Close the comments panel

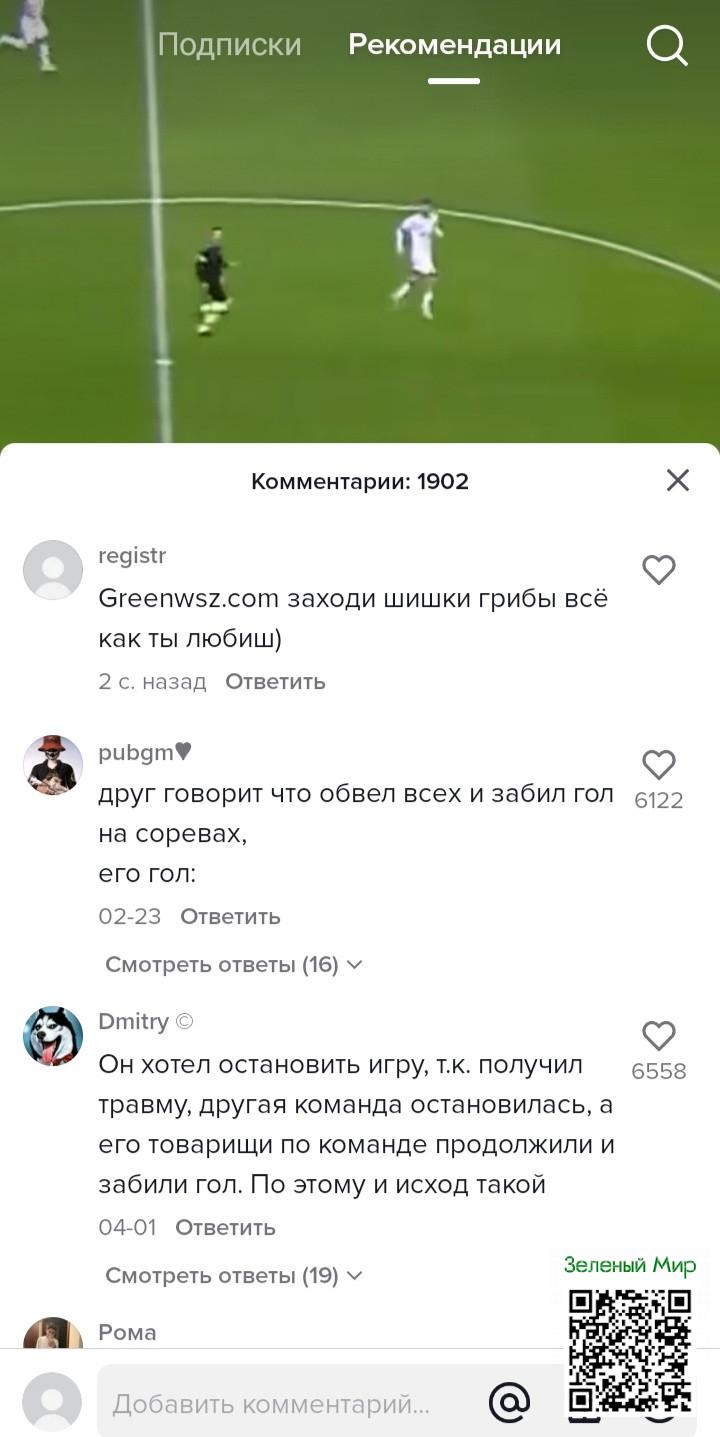(678, 481)
